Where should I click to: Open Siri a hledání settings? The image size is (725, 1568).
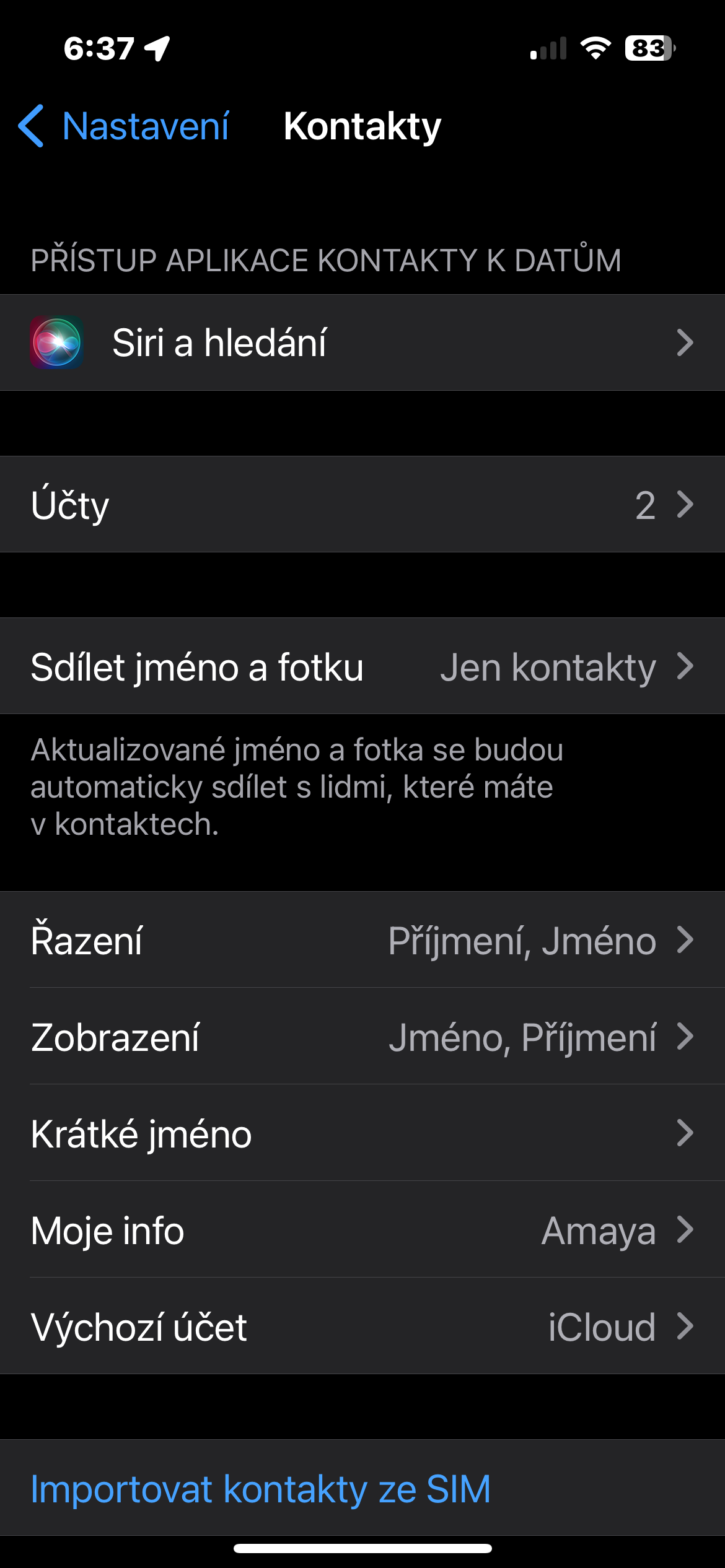coord(362,342)
